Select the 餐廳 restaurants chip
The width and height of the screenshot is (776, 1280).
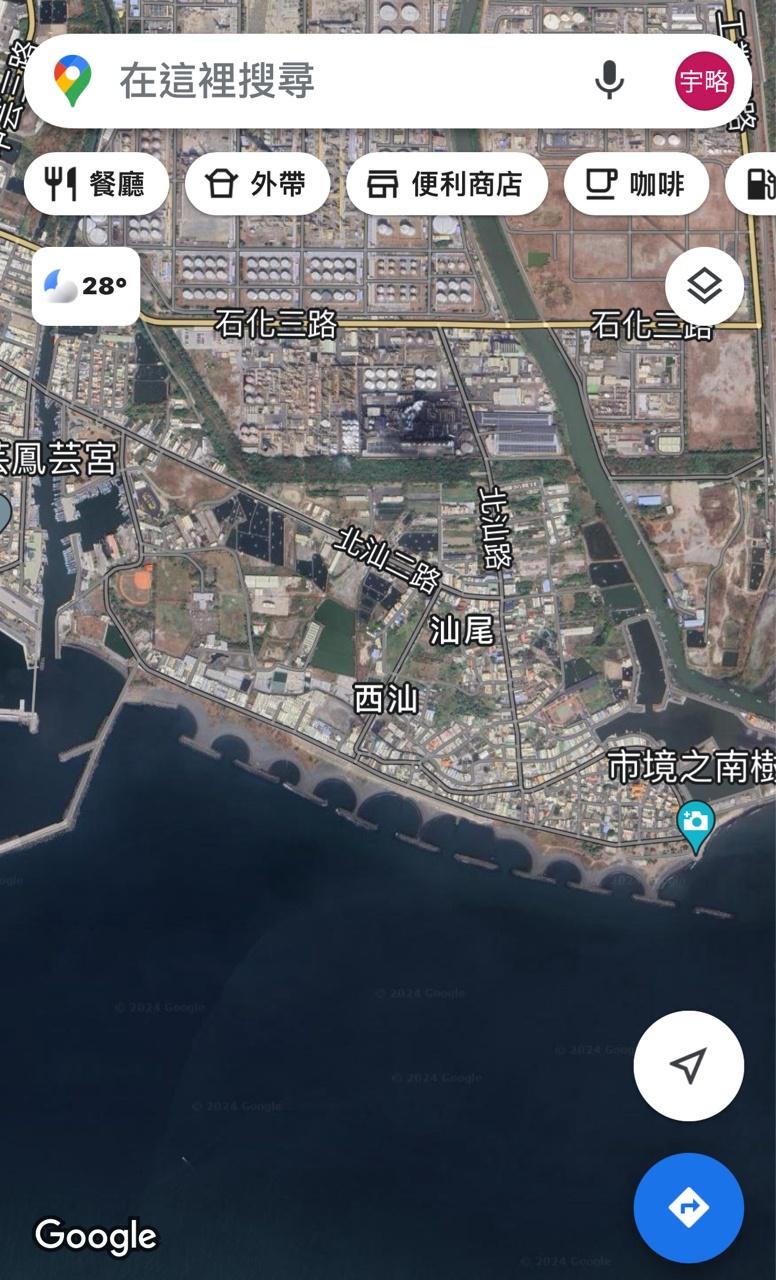click(96, 184)
